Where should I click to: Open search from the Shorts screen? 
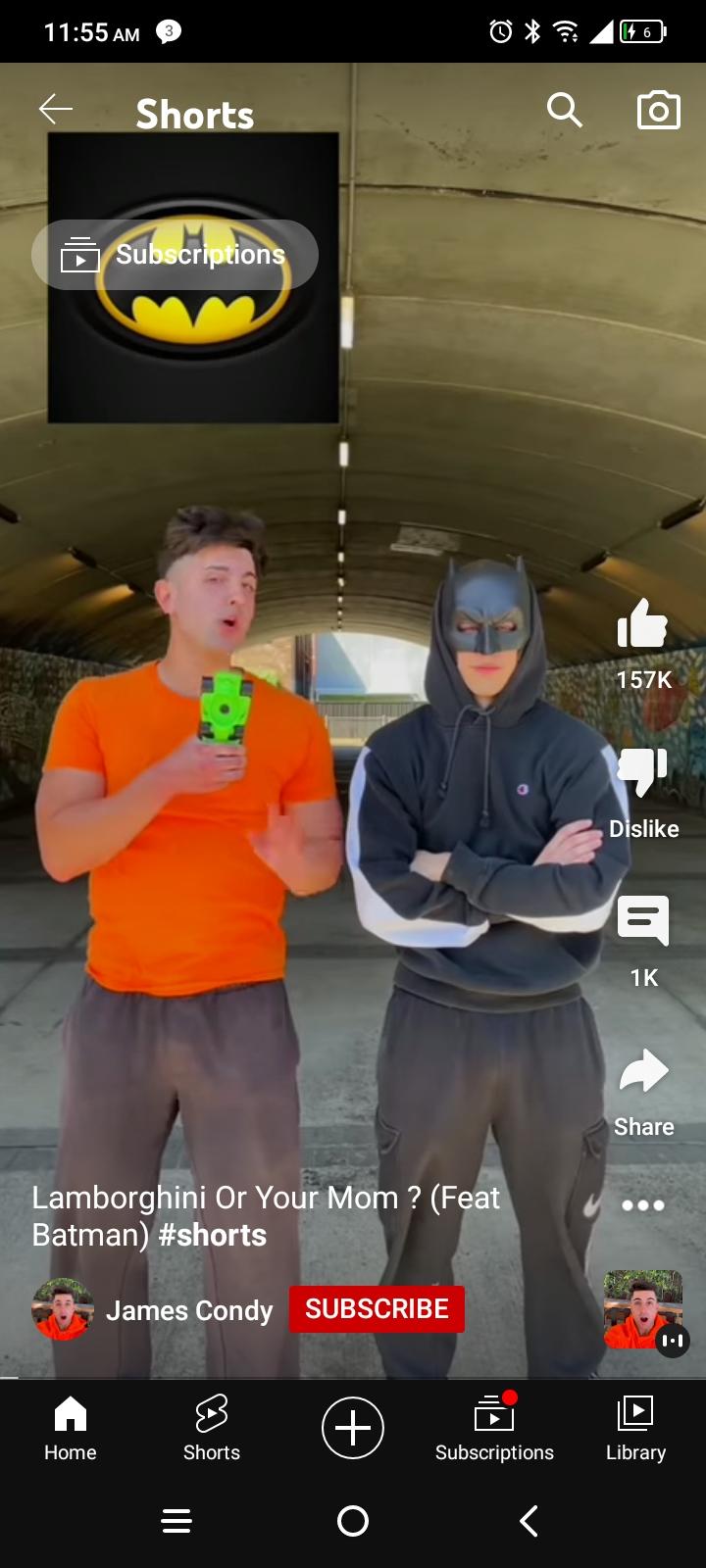pos(565,110)
